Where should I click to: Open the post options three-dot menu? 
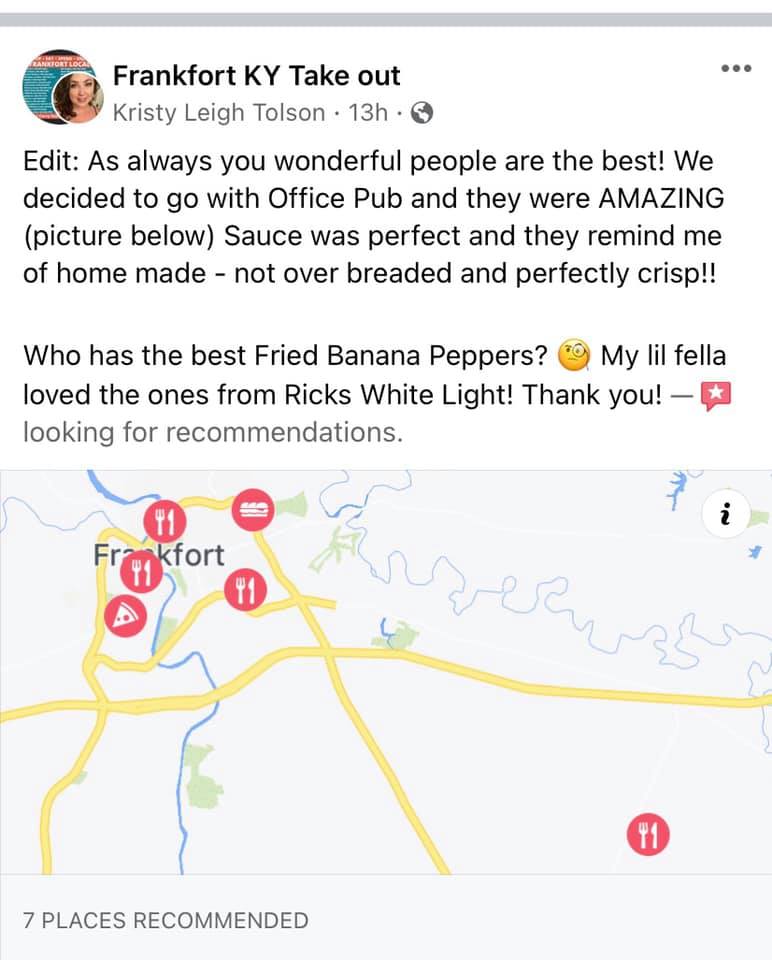coord(737,68)
